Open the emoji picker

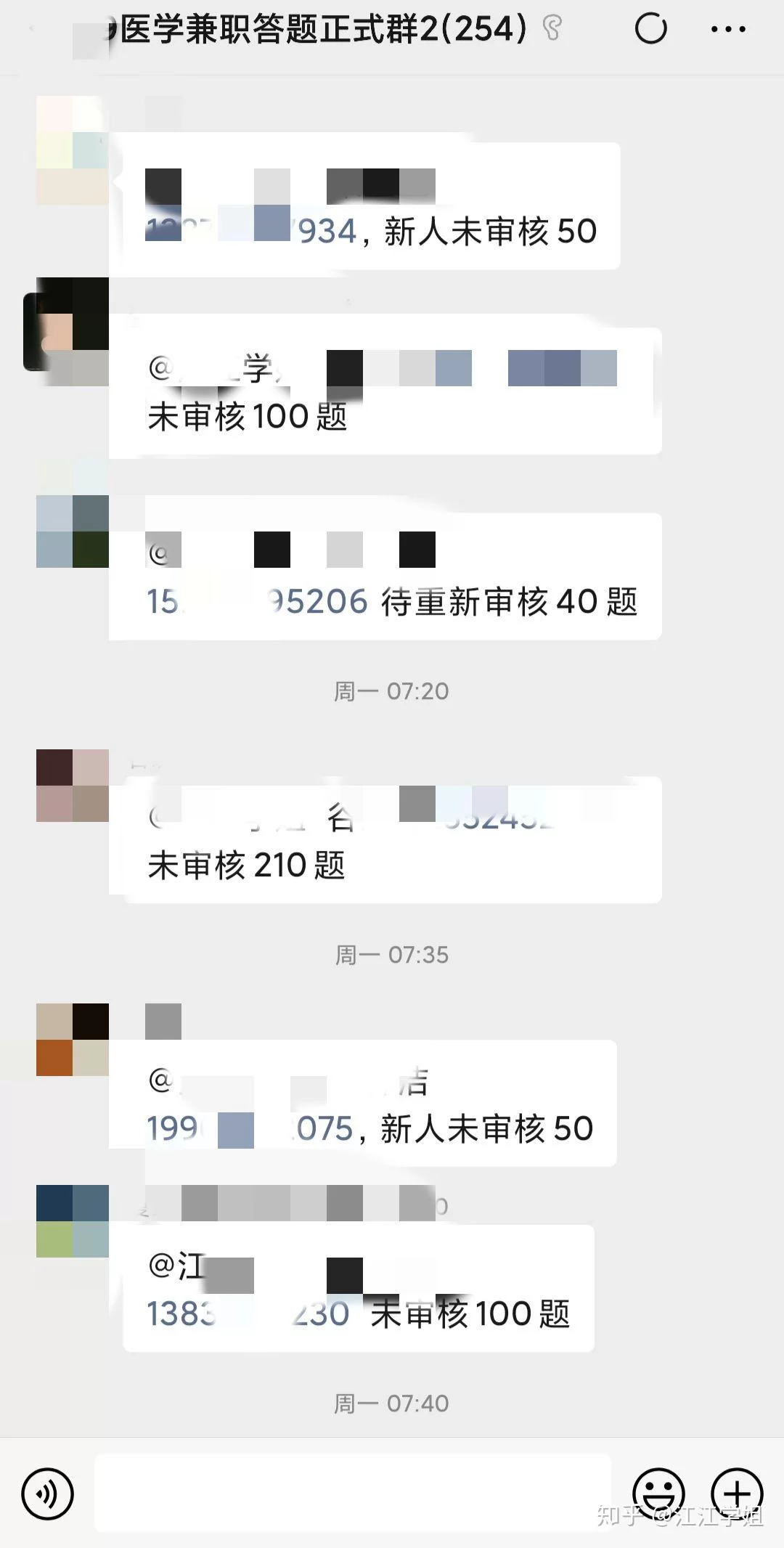(x=658, y=1494)
